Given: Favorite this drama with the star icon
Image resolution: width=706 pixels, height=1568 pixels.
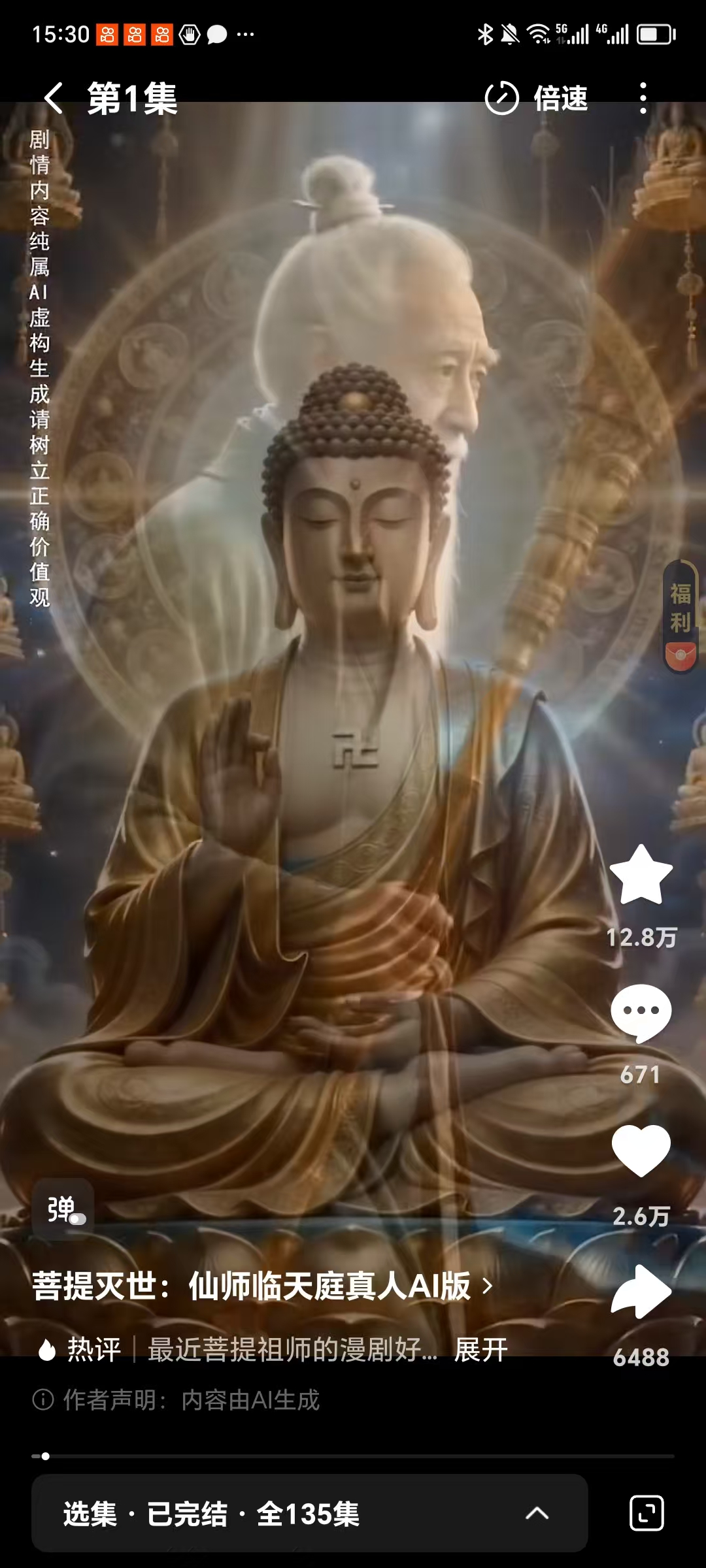Looking at the screenshot, I should pos(641,876).
